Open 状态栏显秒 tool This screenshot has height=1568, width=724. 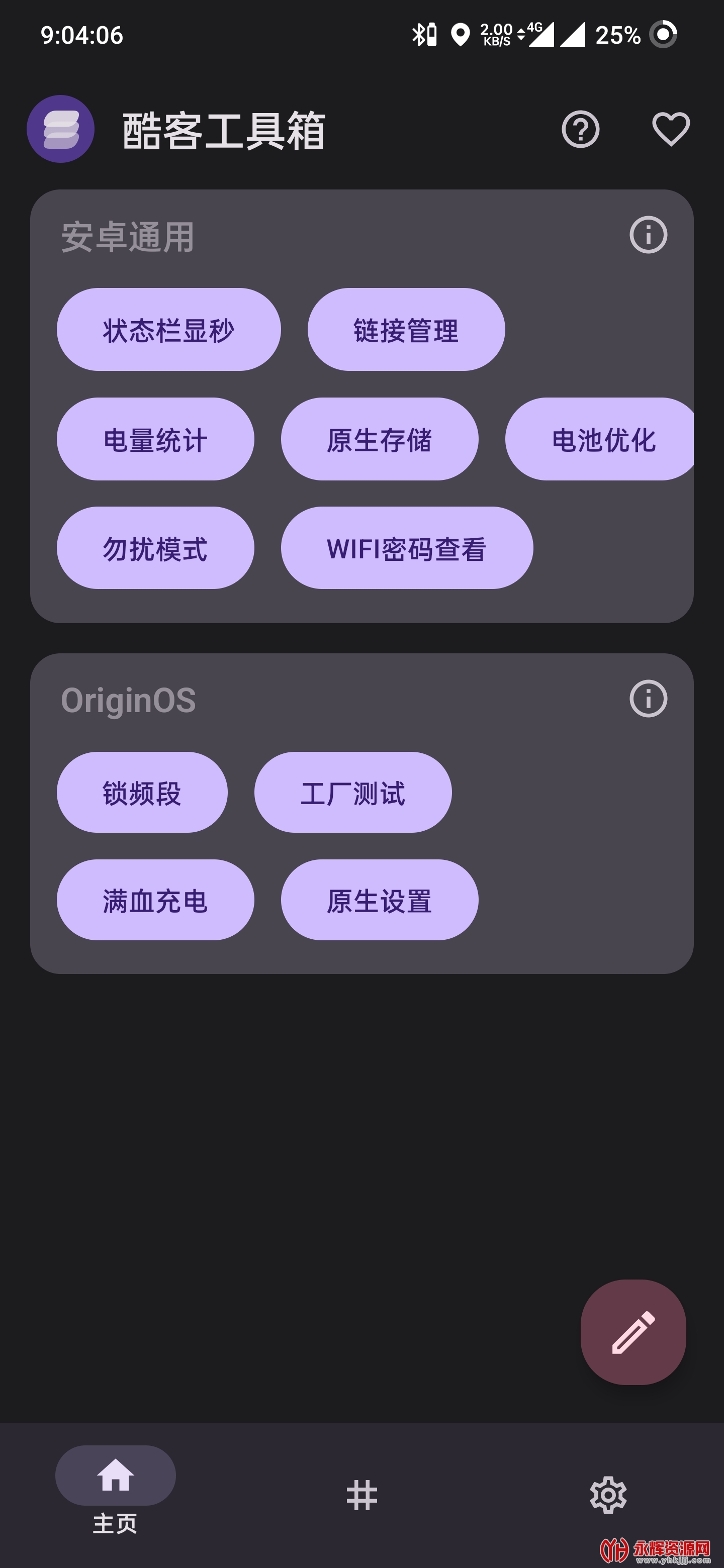[x=168, y=329]
